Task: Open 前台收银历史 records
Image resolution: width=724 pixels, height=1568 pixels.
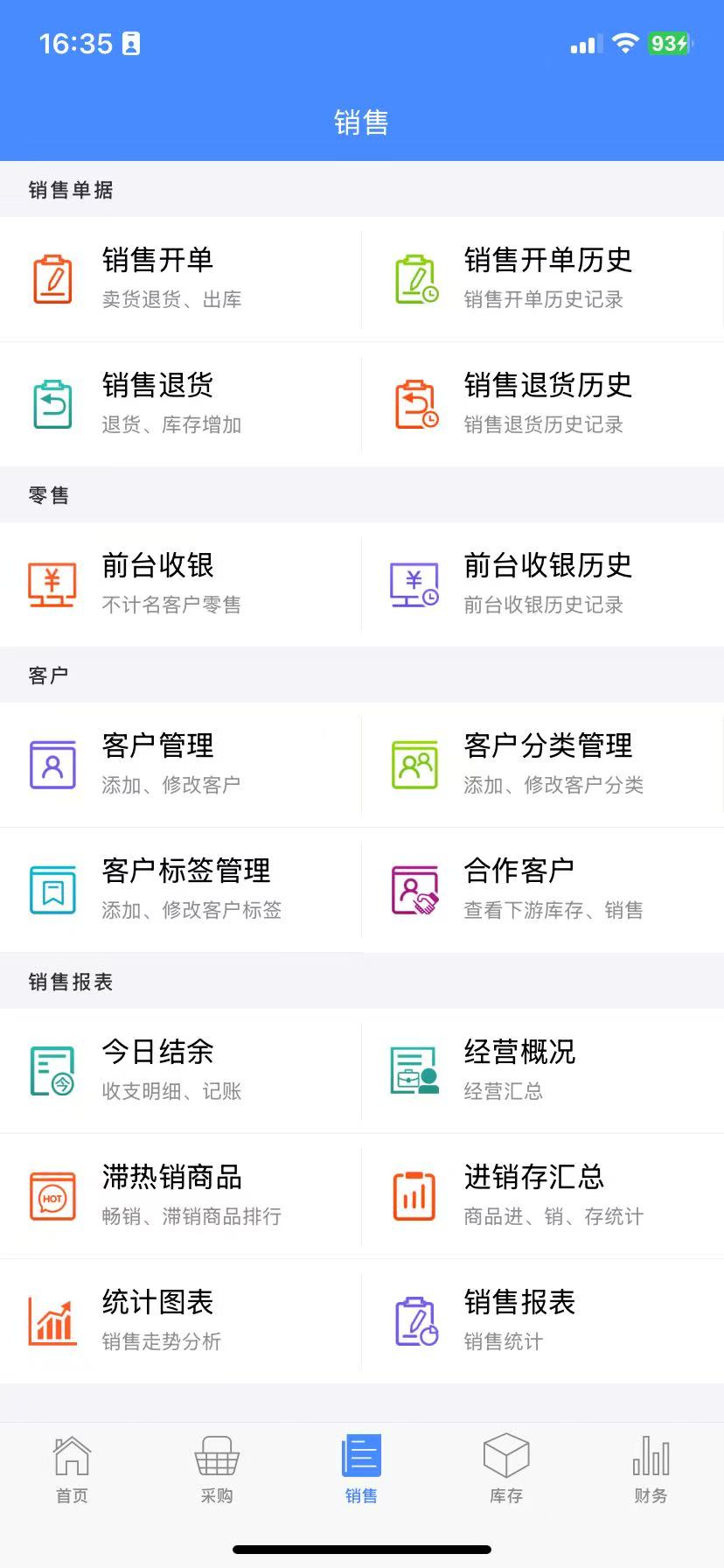Action: click(543, 584)
